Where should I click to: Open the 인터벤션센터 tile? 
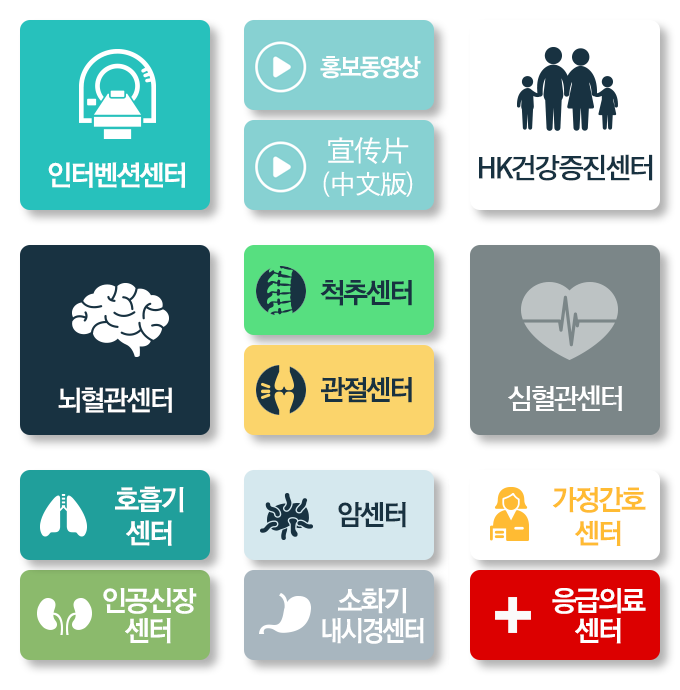(115, 115)
